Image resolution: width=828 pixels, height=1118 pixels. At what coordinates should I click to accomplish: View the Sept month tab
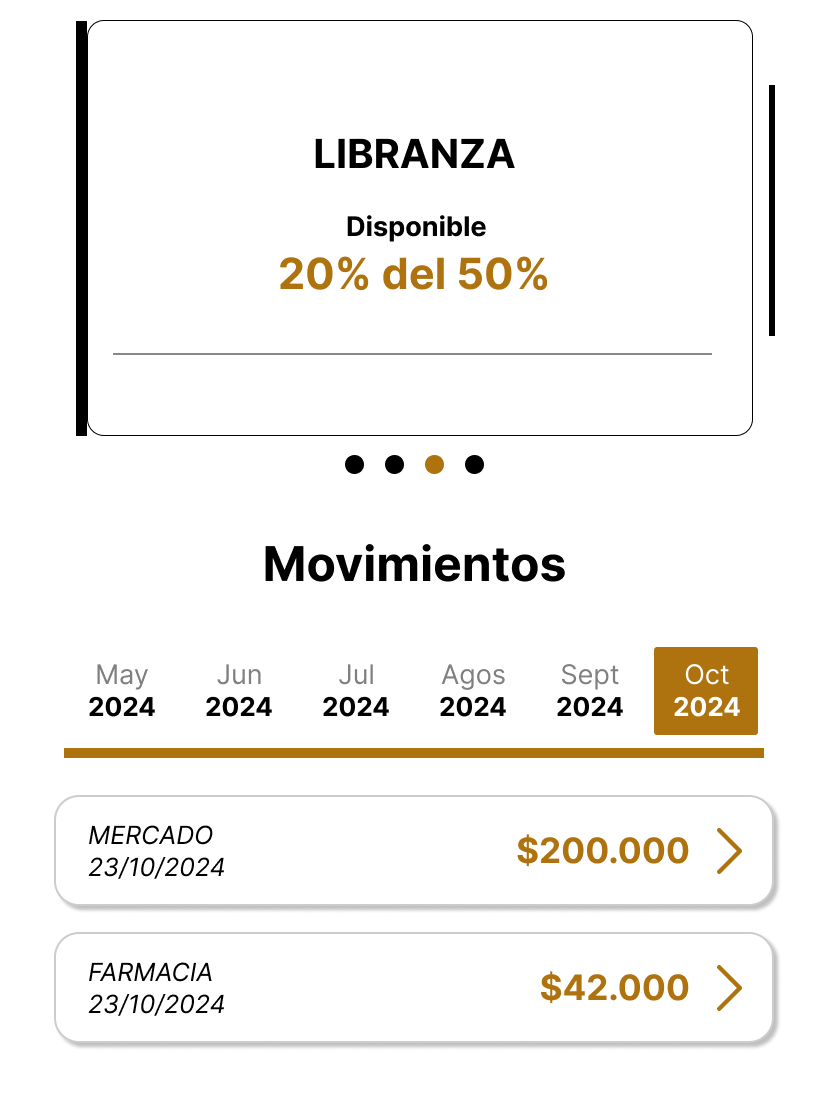point(590,675)
